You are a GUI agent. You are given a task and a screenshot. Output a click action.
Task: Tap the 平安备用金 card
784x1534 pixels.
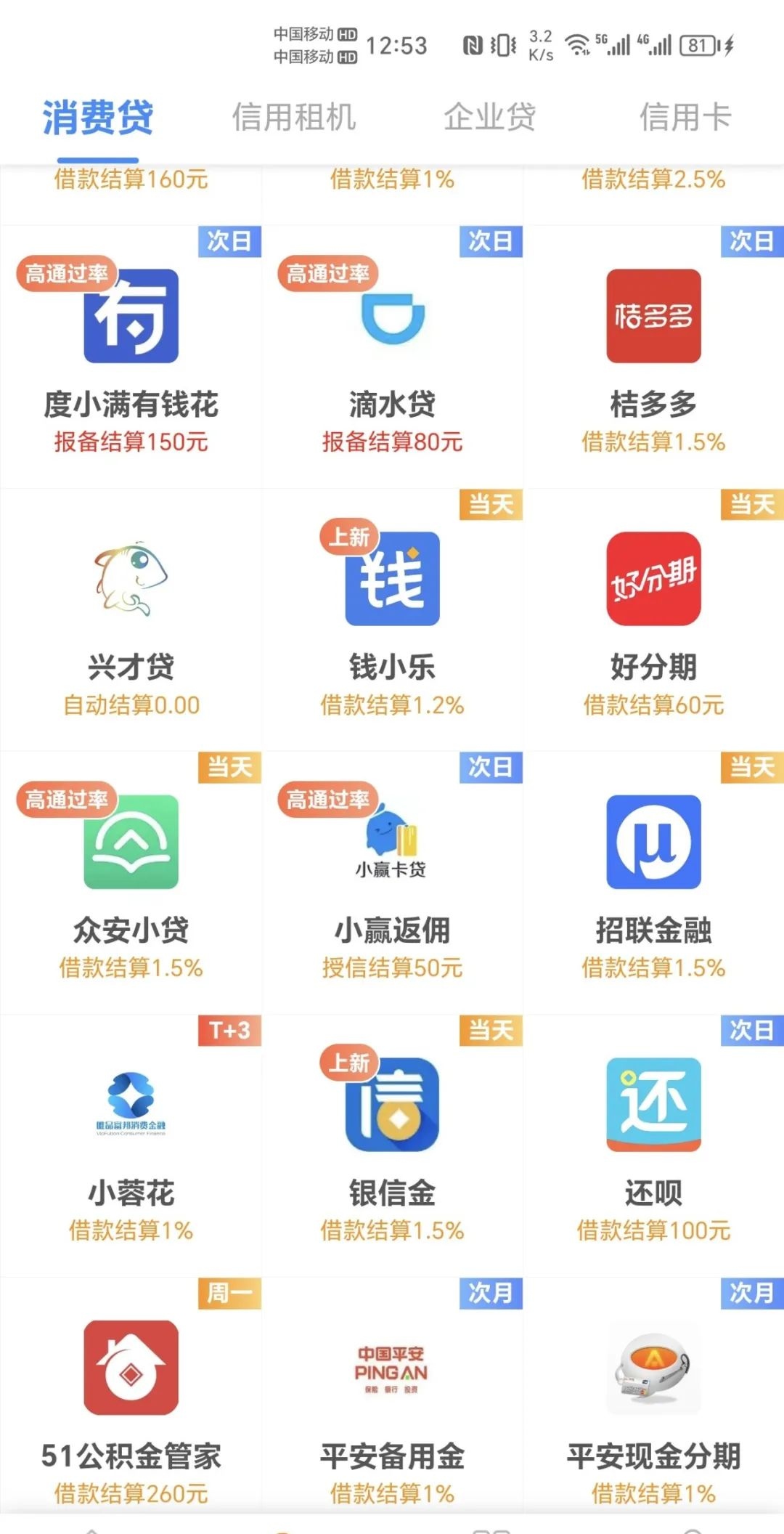point(392,1395)
